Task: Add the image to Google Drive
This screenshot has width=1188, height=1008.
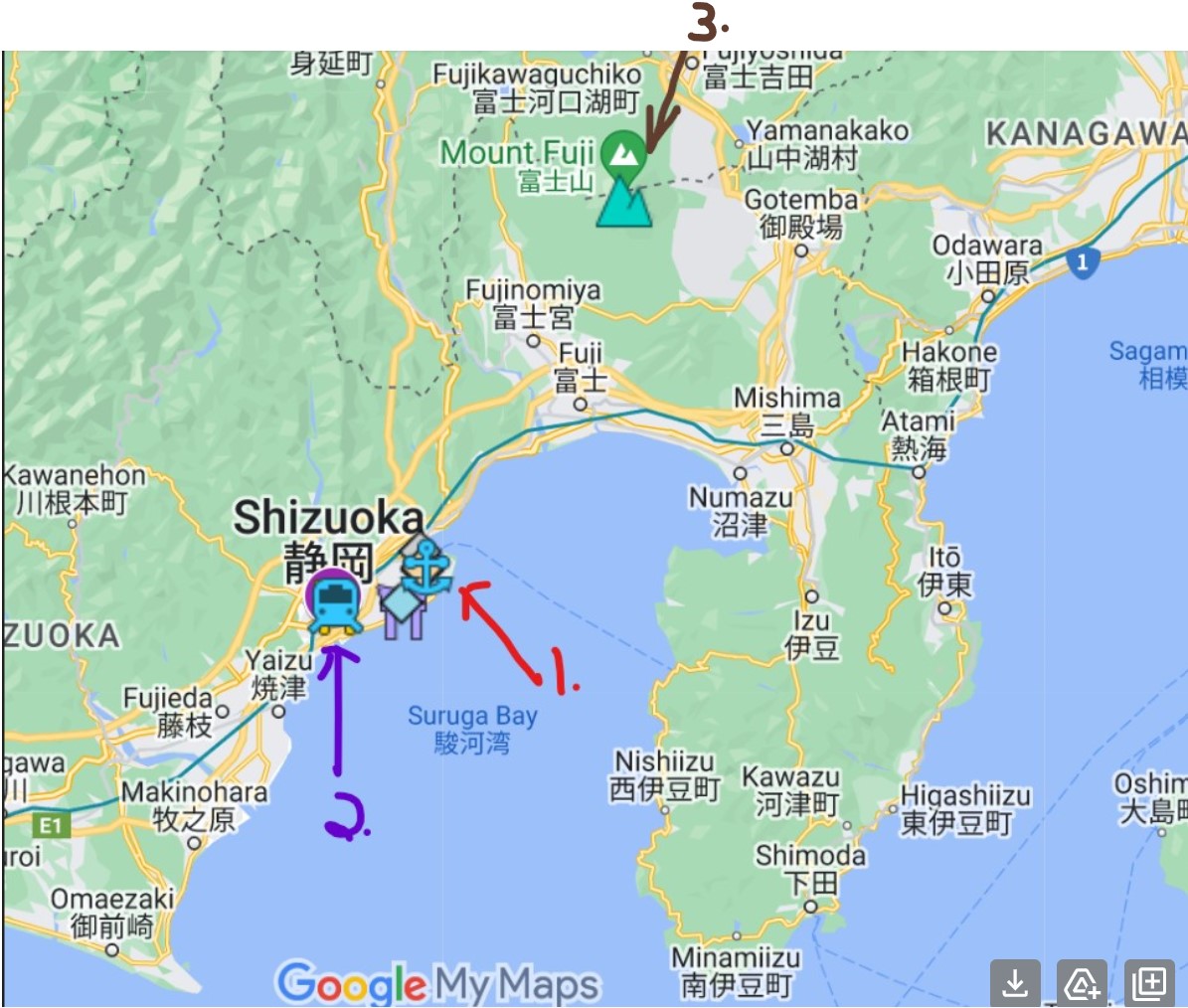Action: (1082, 983)
